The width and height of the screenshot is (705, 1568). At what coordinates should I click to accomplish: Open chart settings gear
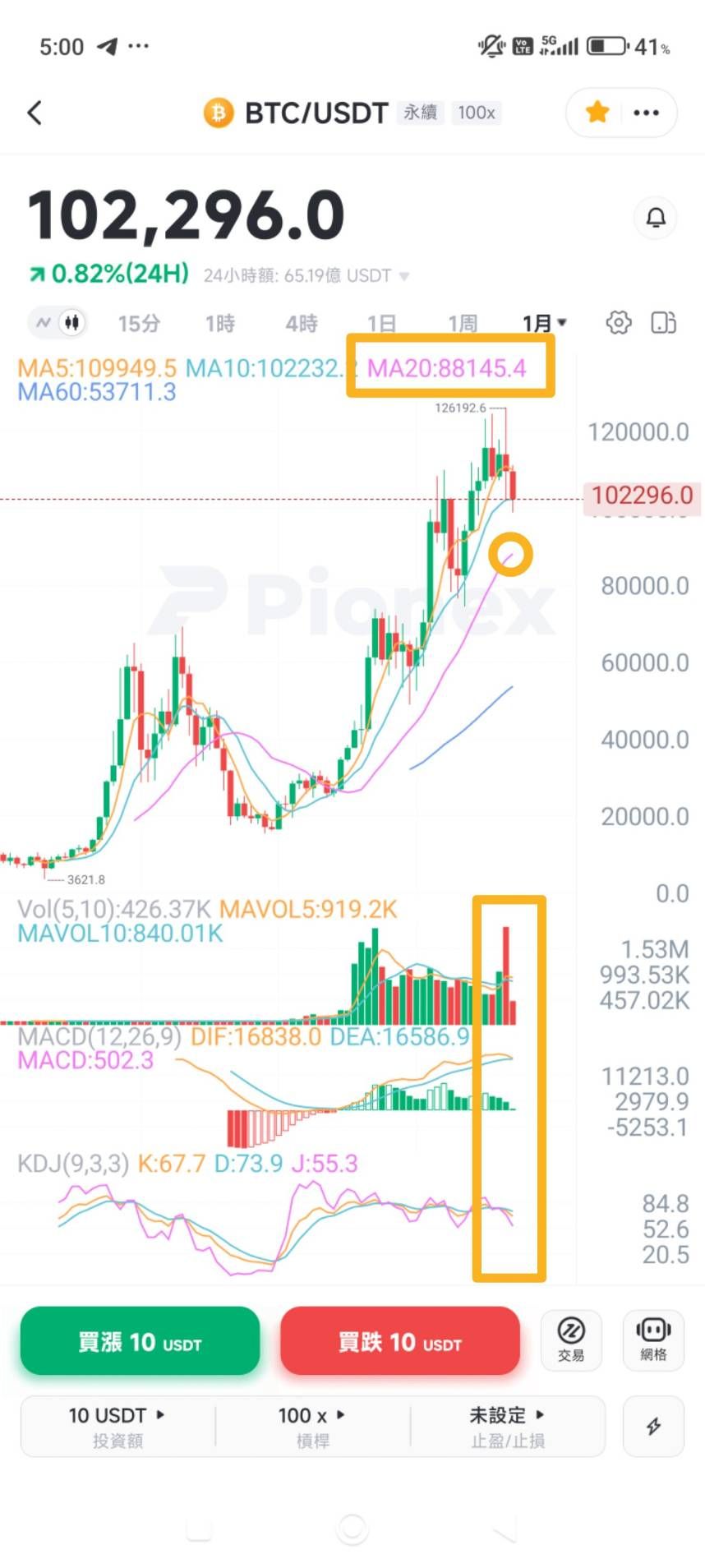619,323
